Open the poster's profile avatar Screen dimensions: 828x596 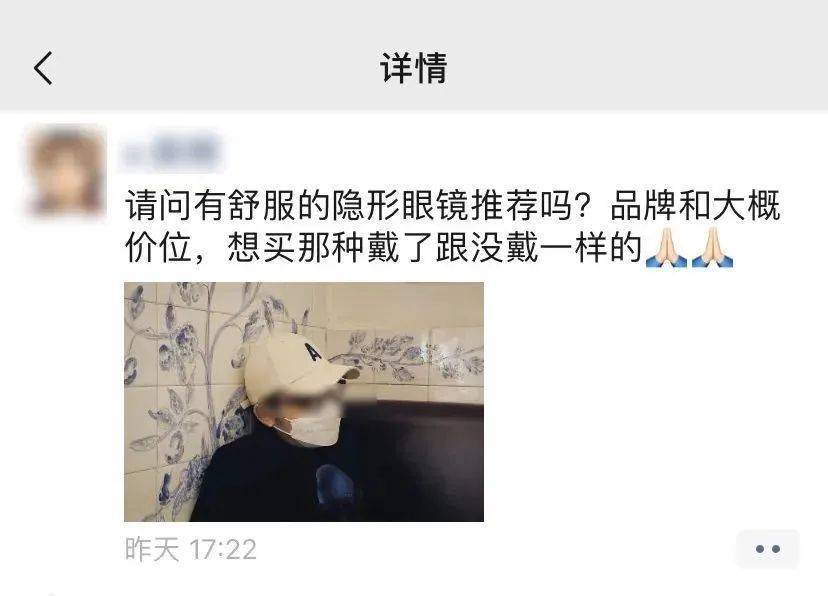click(x=67, y=172)
